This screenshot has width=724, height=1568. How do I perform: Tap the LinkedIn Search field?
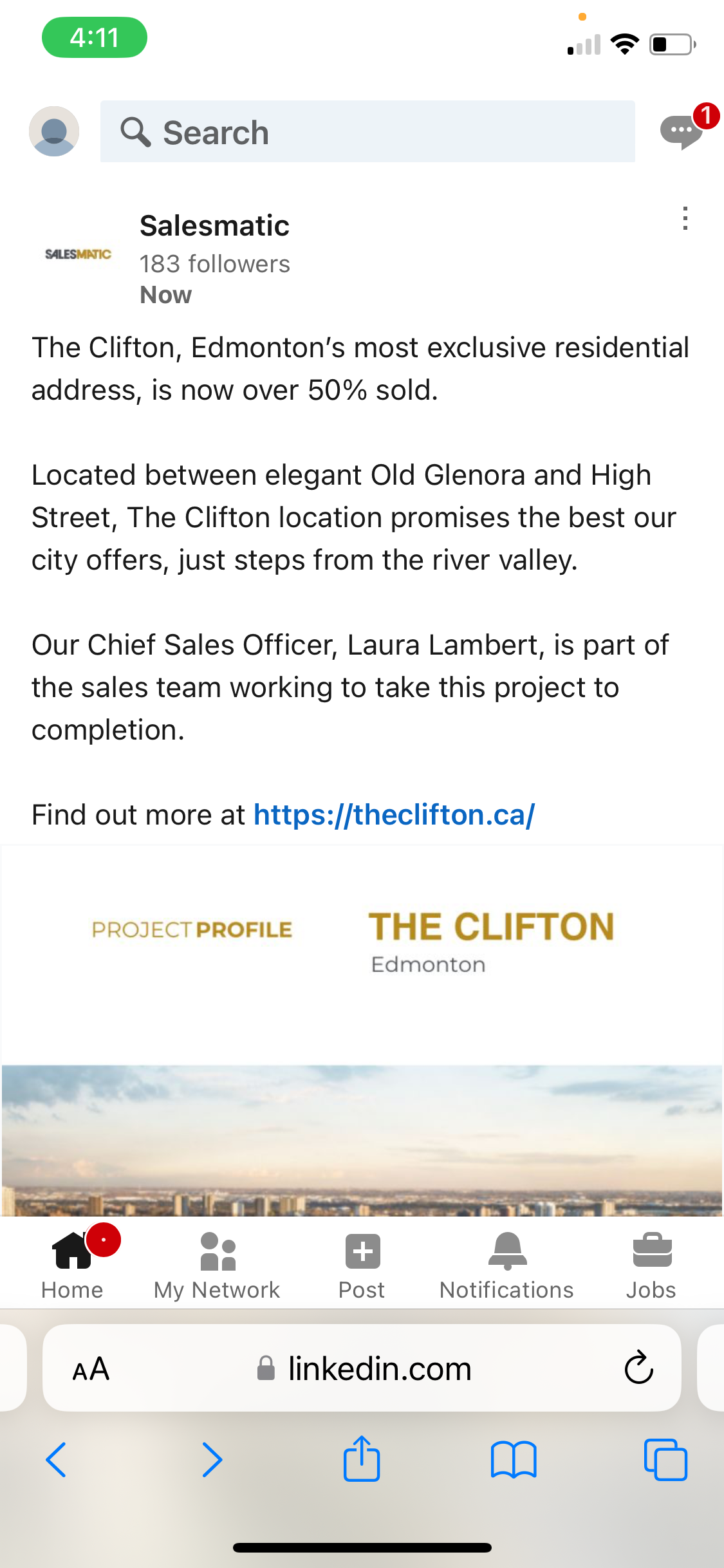[x=367, y=131]
